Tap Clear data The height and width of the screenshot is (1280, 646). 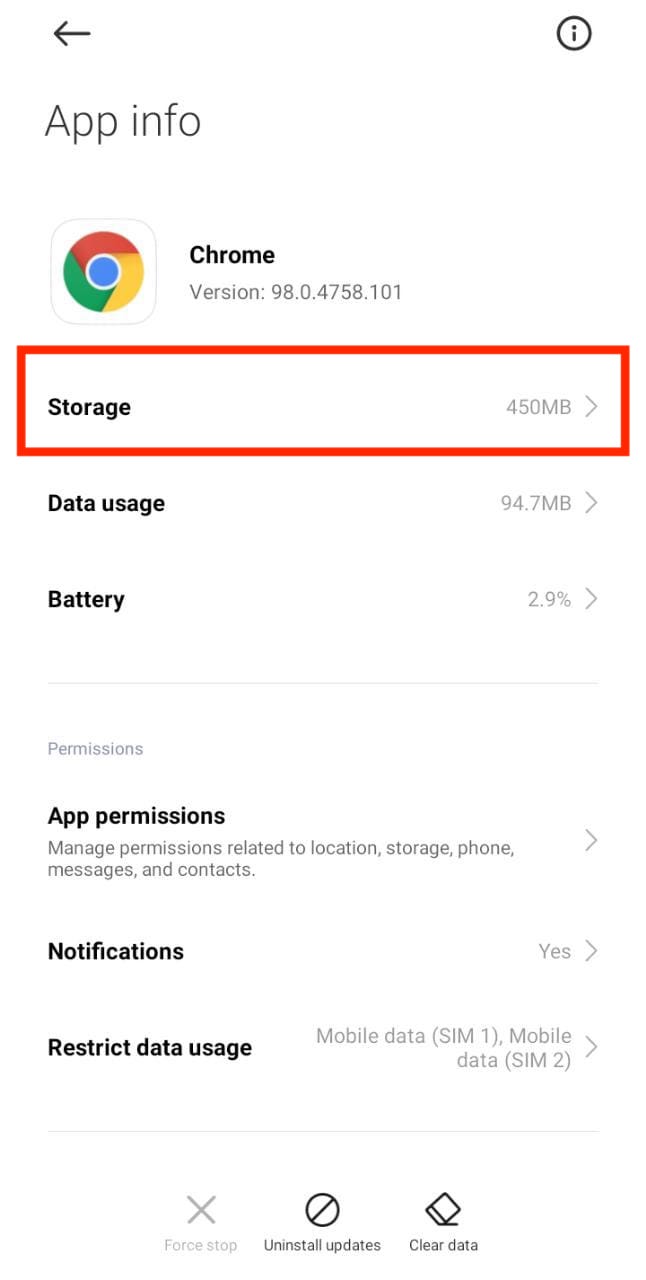coord(443,1223)
